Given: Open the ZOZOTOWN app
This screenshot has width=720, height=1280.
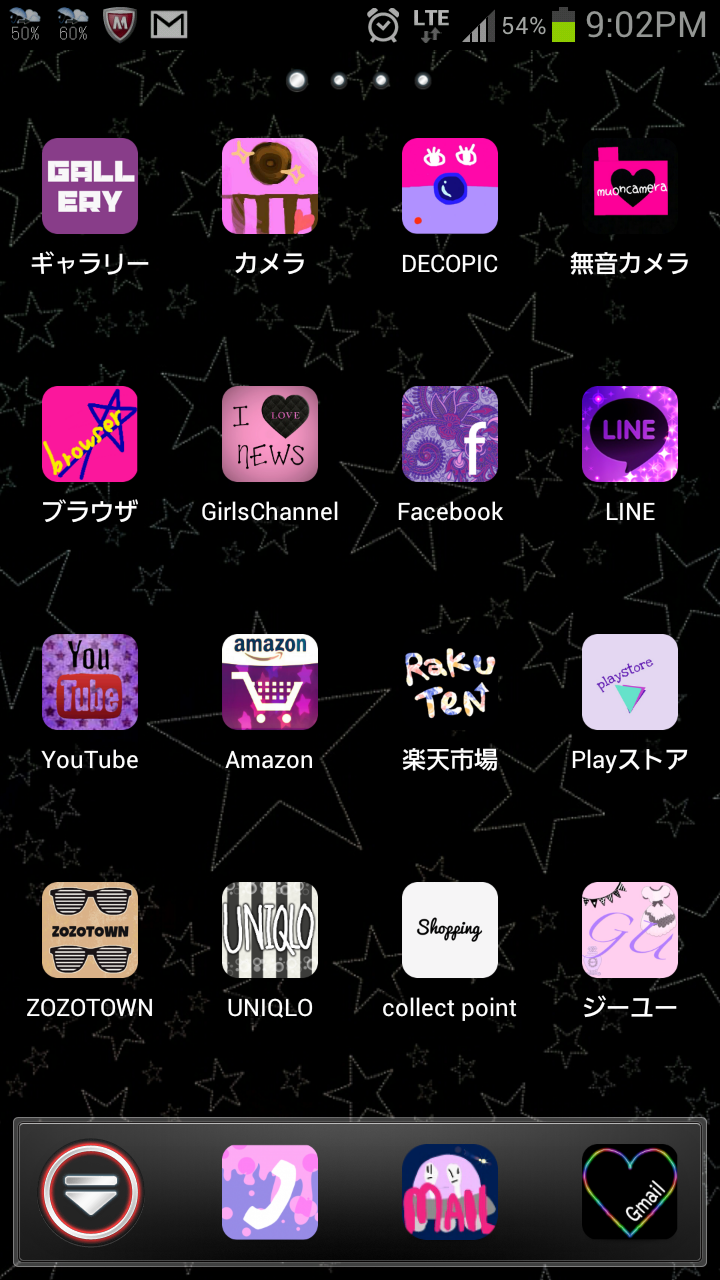Looking at the screenshot, I should (90, 930).
